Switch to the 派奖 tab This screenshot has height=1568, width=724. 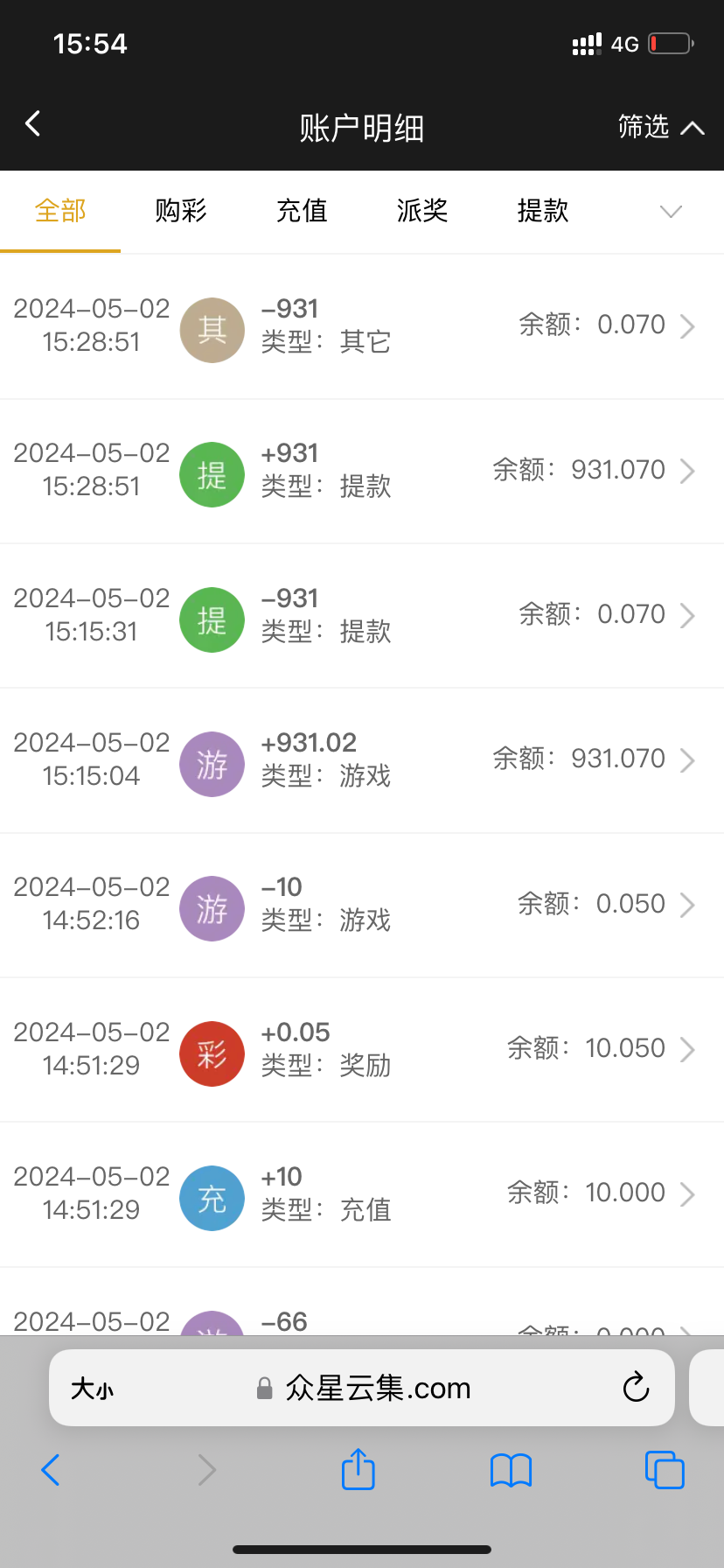[x=421, y=211]
